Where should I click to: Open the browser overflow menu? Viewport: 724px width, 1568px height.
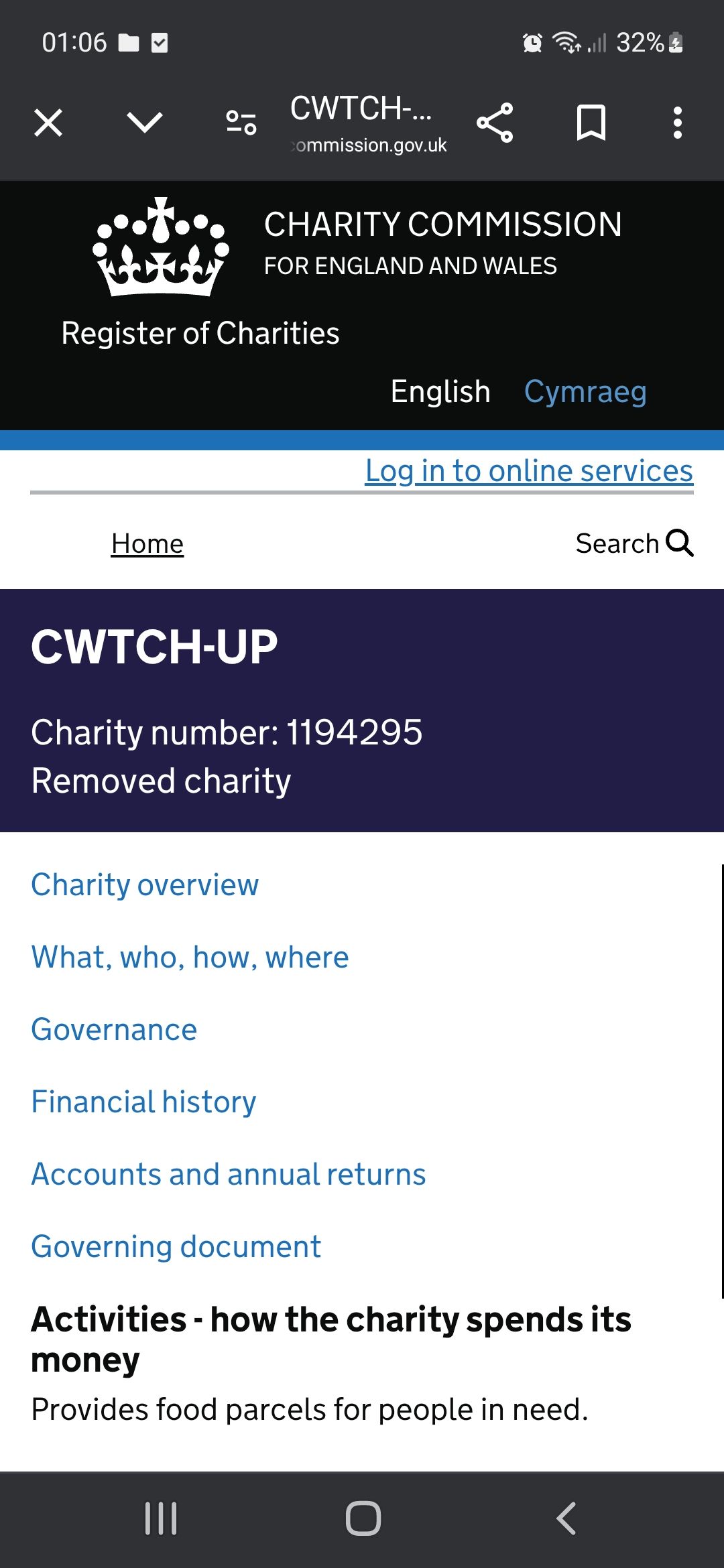point(678,123)
